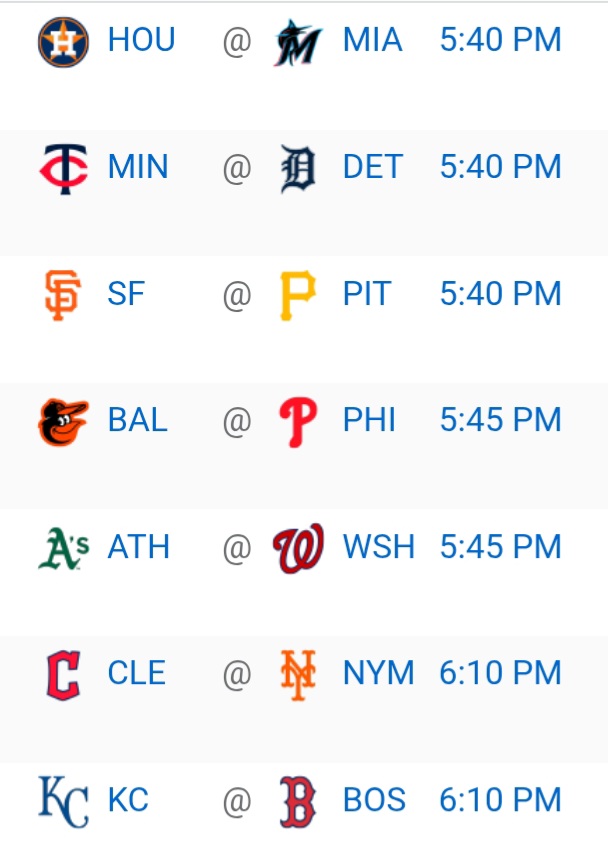Open the NYM team link
This screenshot has width=608, height=852.
click(x=378, y=674)
